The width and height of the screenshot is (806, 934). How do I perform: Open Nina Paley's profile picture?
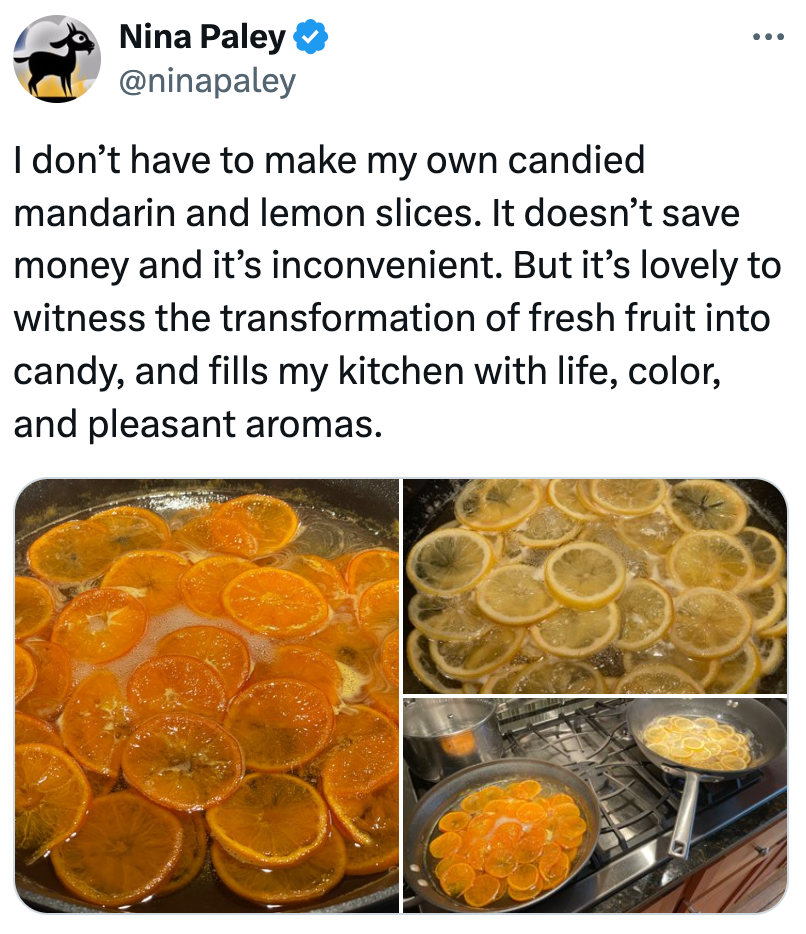[x=56, y=60]
